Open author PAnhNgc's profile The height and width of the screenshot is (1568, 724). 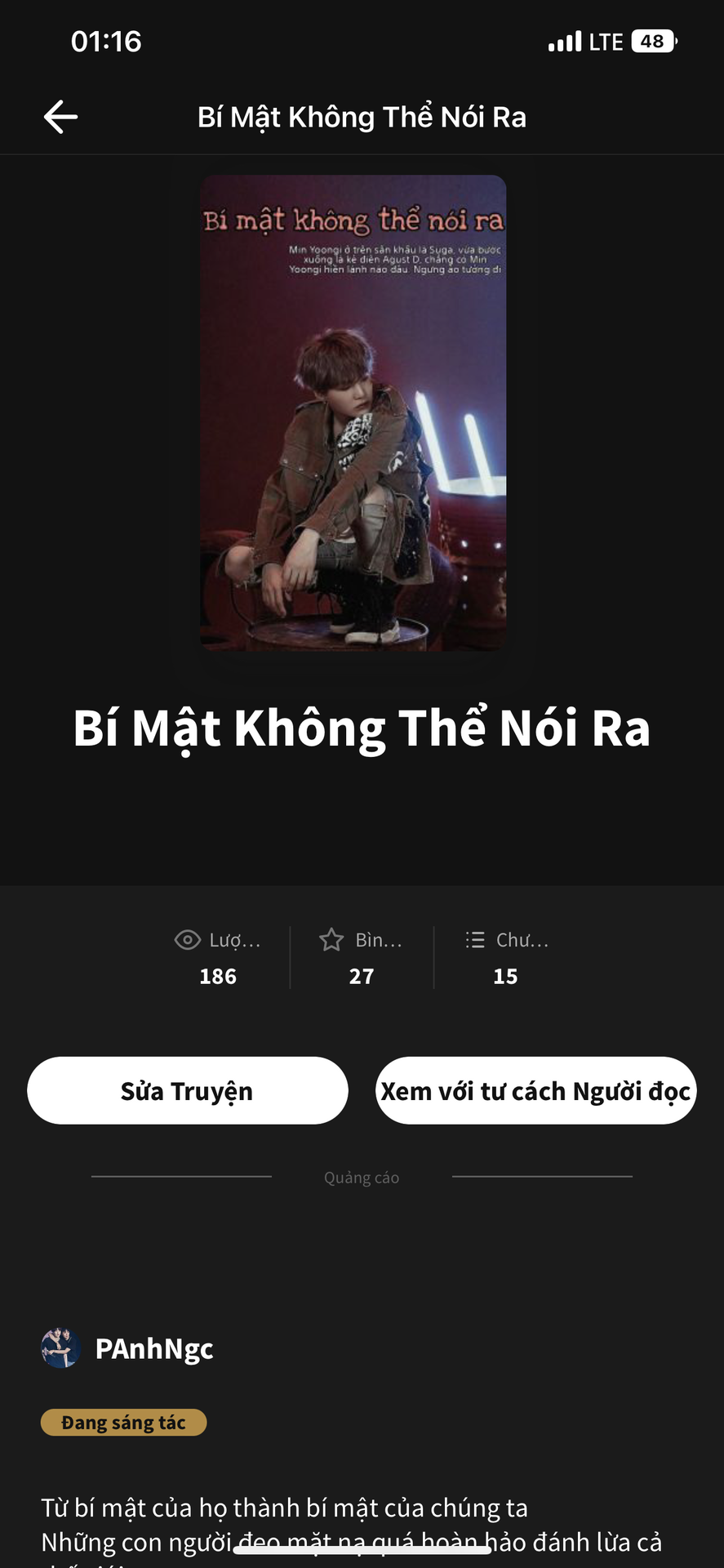[x=153, y=1349]
